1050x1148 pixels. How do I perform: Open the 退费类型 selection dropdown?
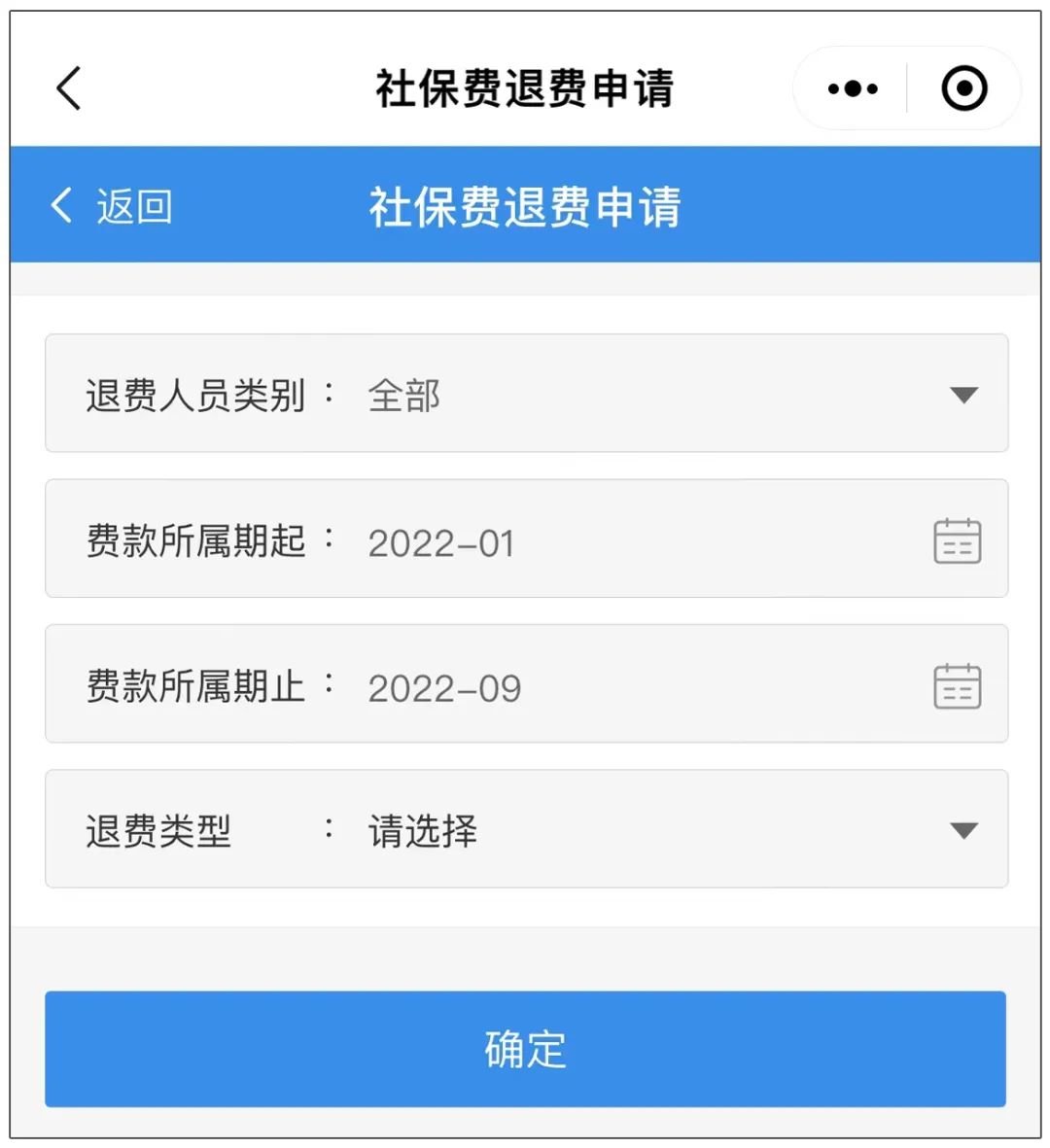(x=525, y=831)
